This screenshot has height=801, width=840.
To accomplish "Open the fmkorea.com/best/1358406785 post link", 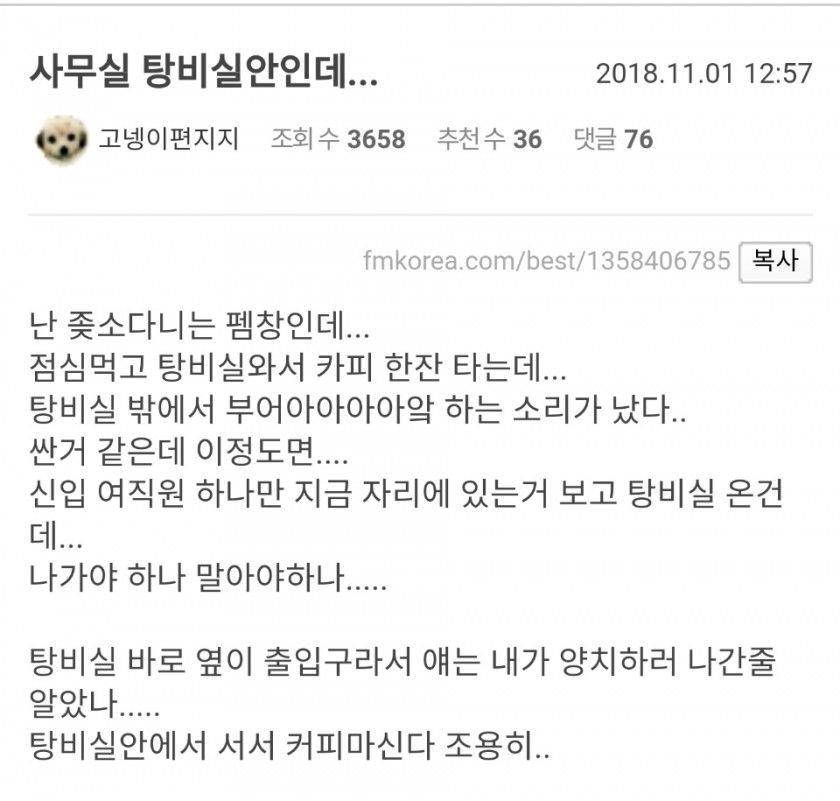I will (x=546, y=262).
